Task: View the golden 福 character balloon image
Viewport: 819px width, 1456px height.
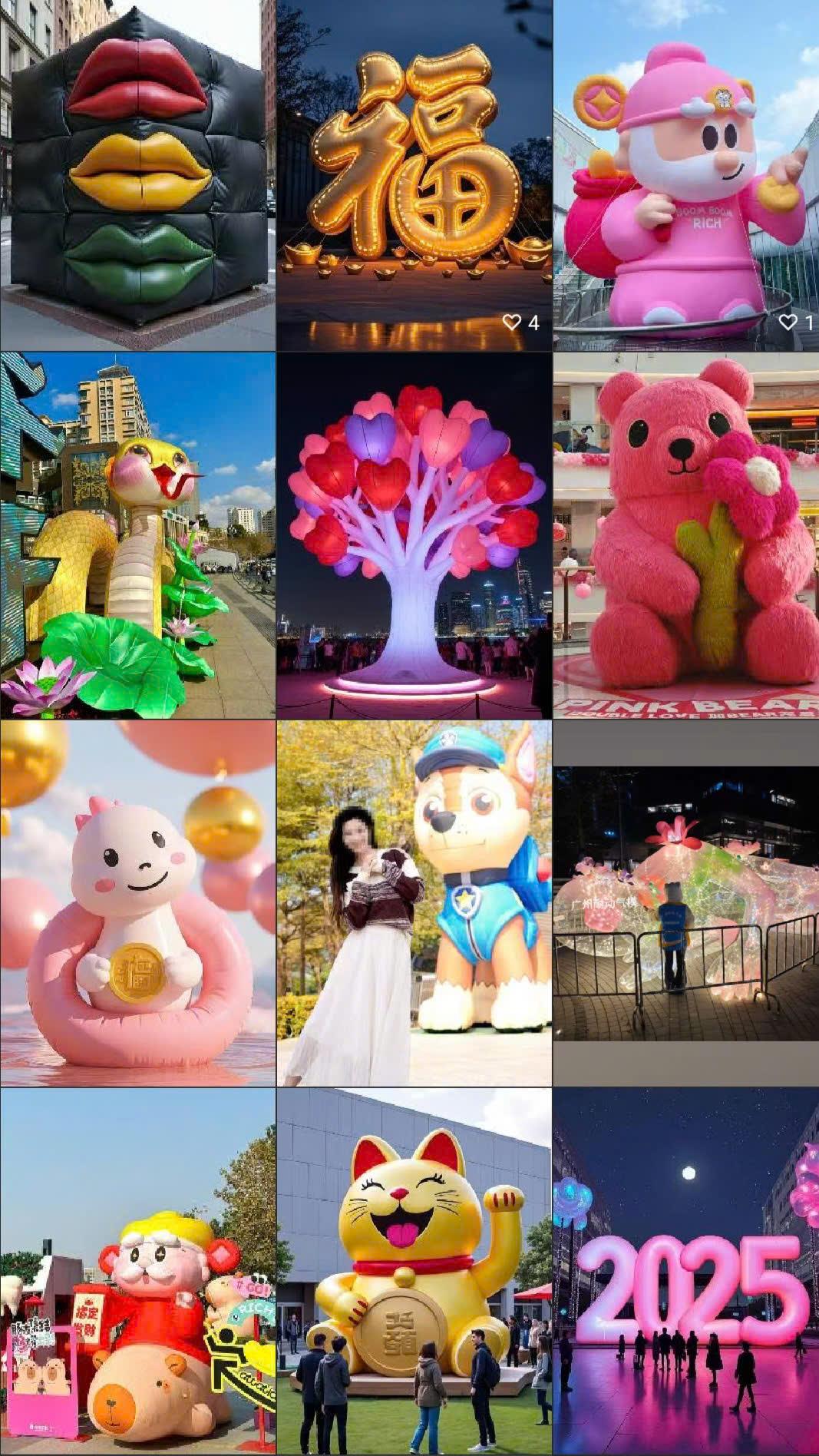Action: click(x=414, y=175)
